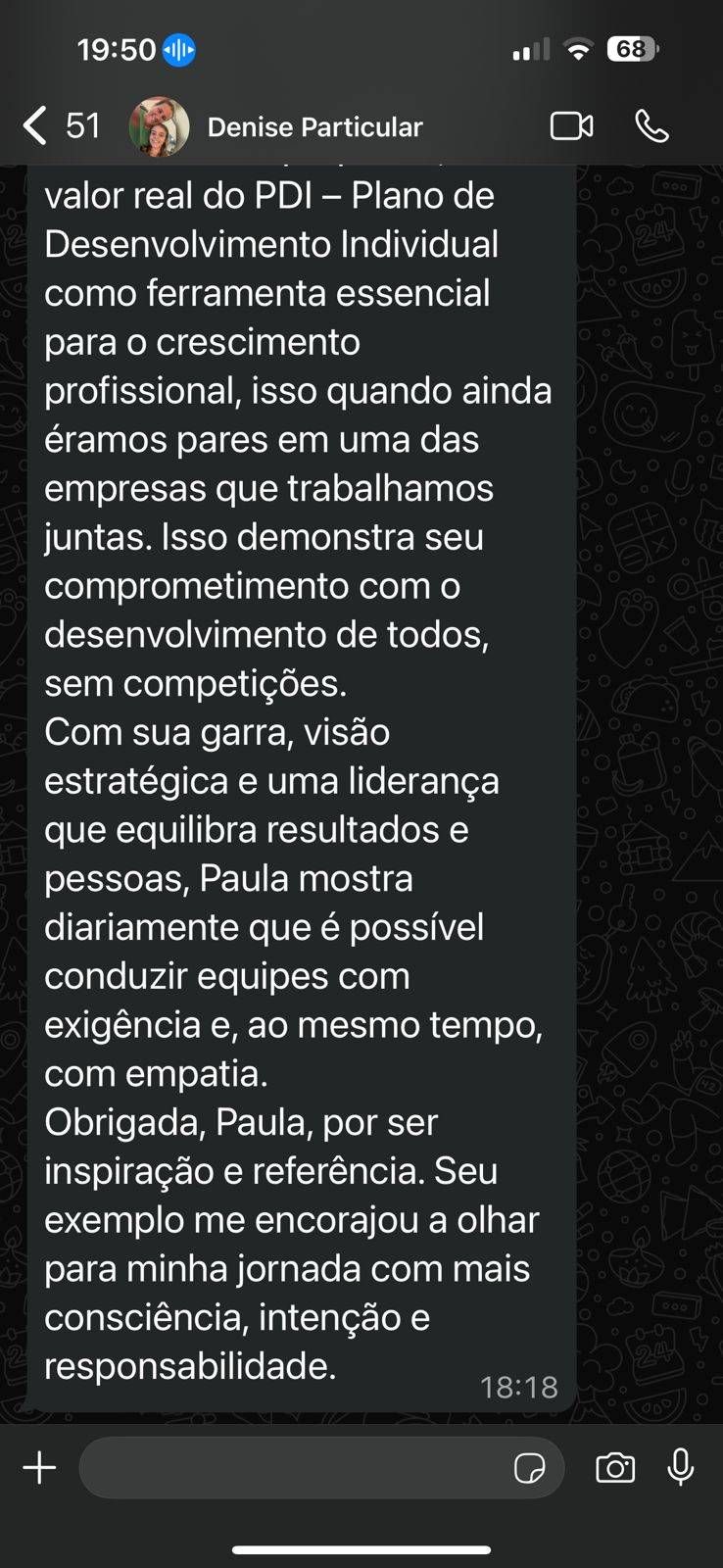Open the attachment plus menu
The height and width of the screenshot is (1568, 723).
(x=39, y=1467)
